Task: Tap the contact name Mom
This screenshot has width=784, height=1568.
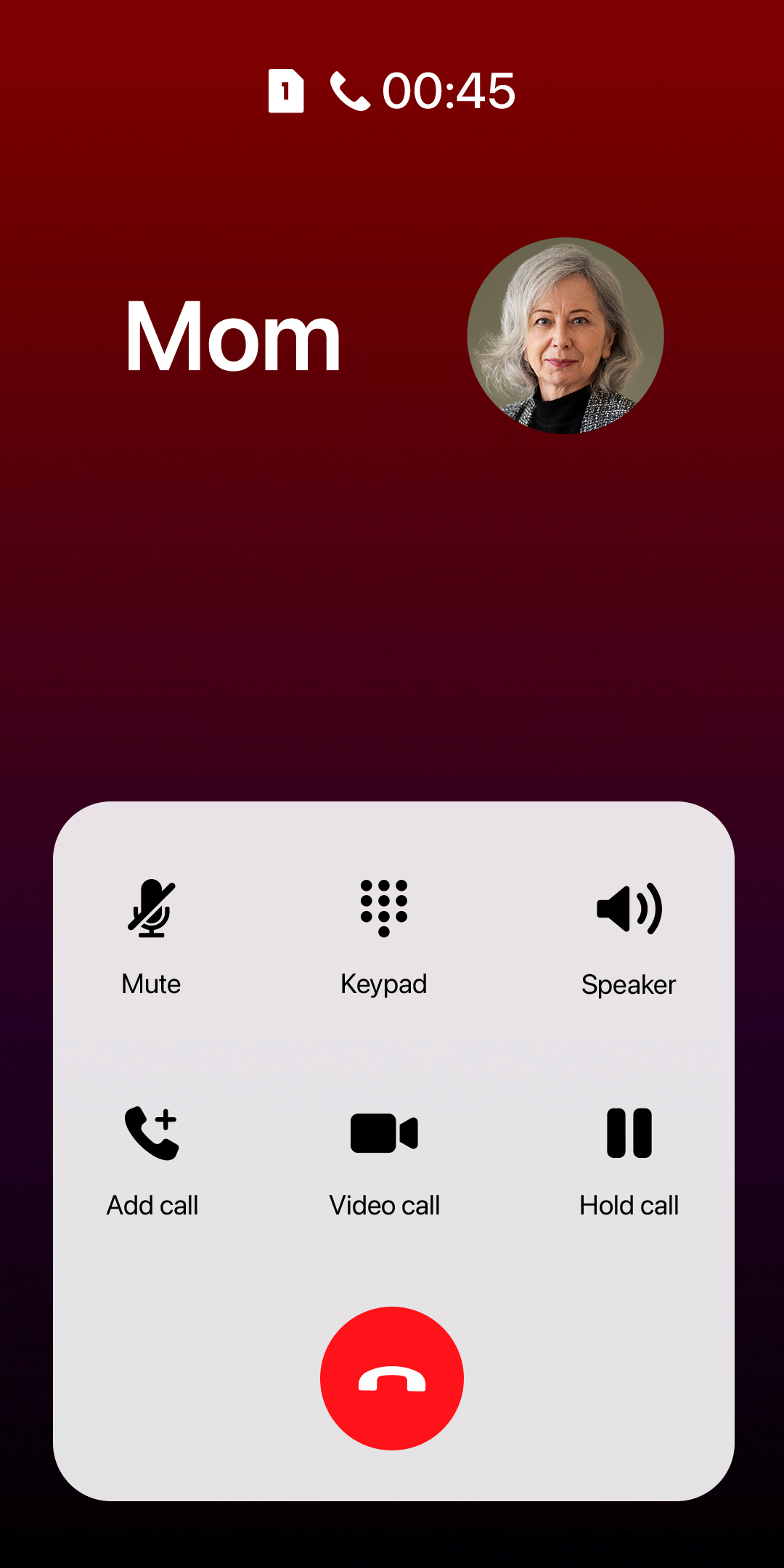Action: [x=234, y=335]
